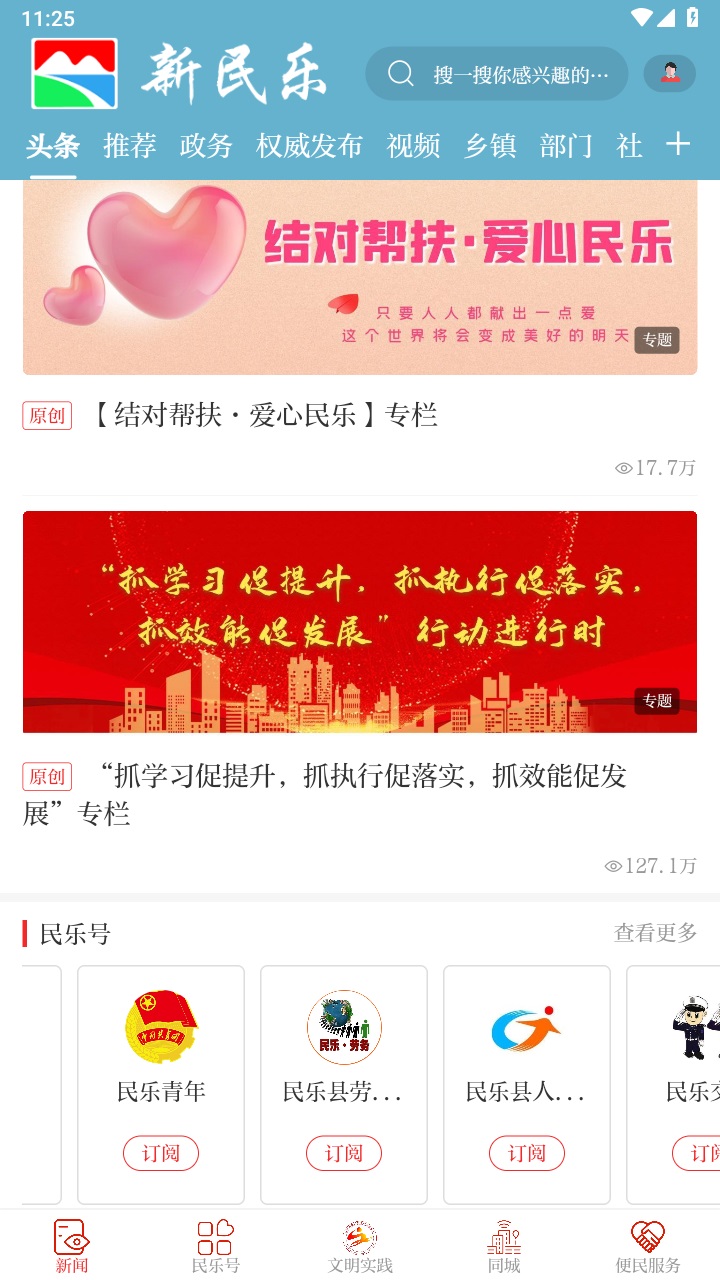
Task: Open the 结对帮扶·爱心民乐 banner
Action: pos(359,277)
